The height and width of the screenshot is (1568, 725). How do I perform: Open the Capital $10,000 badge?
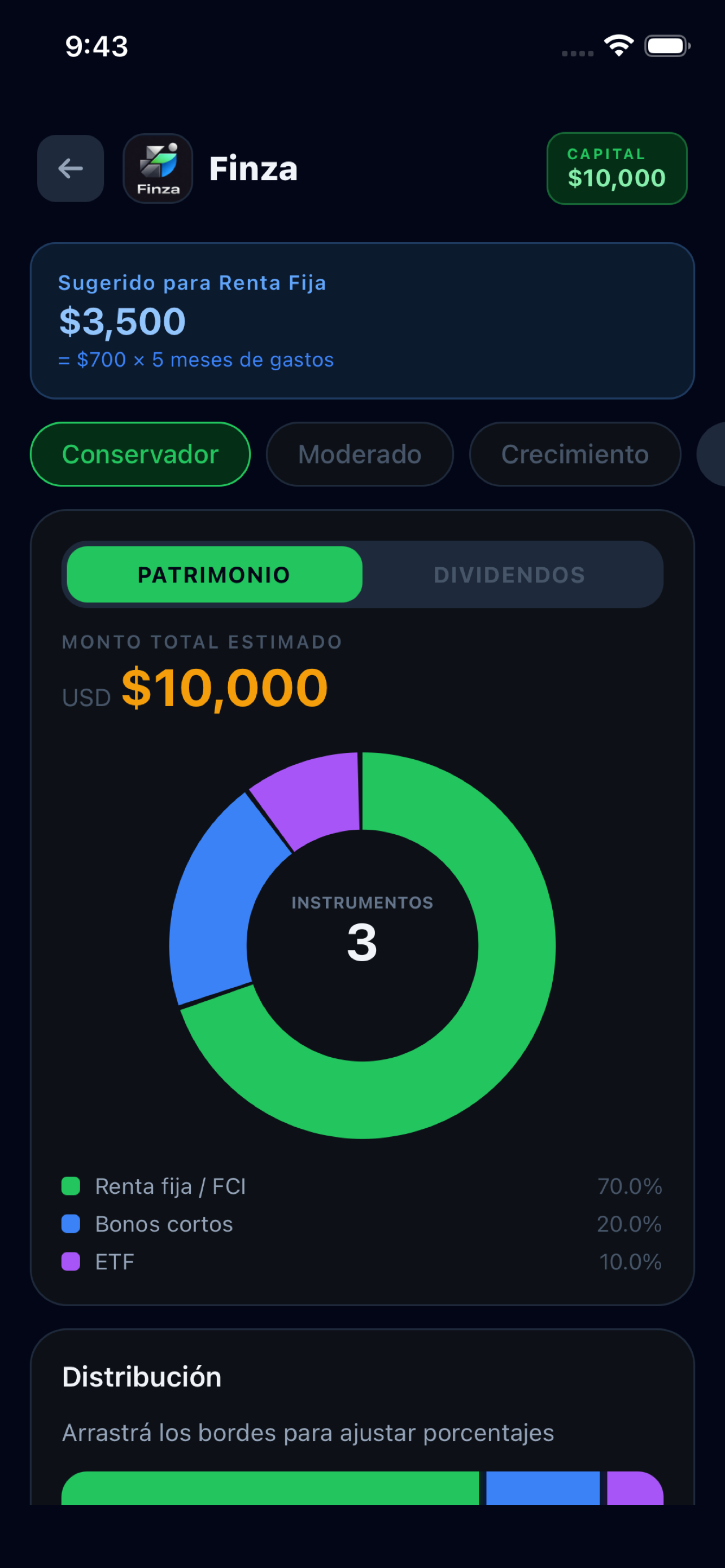pos(616,169)
